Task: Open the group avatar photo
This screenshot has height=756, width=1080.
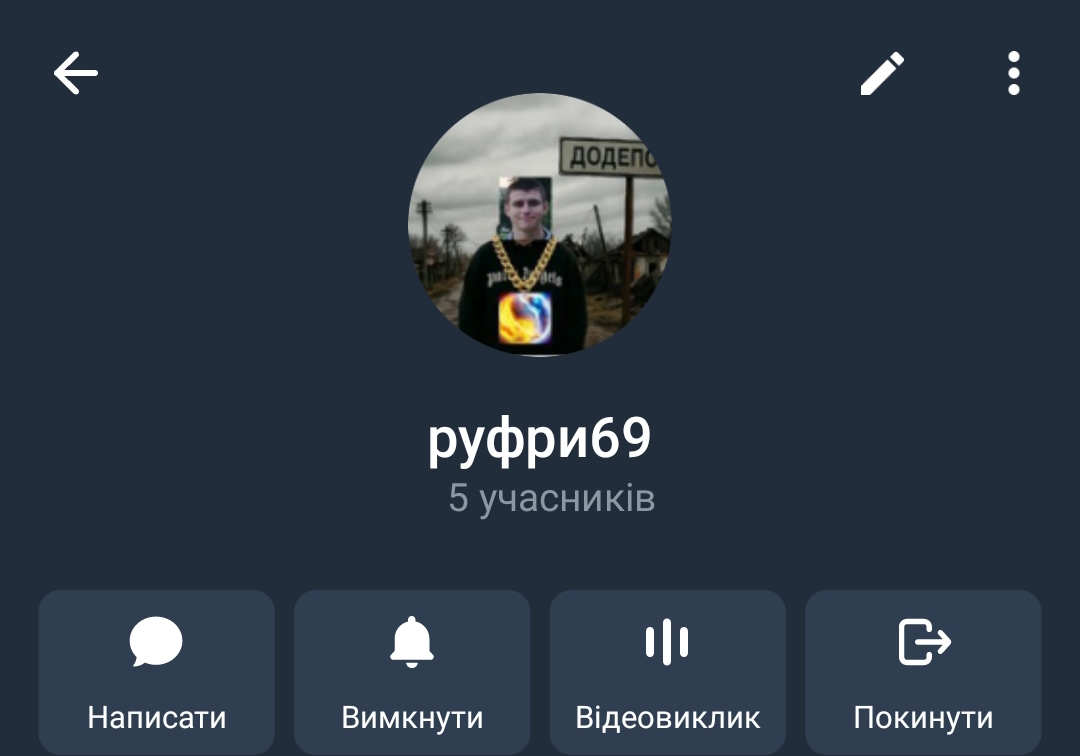Action: point(540,225)
